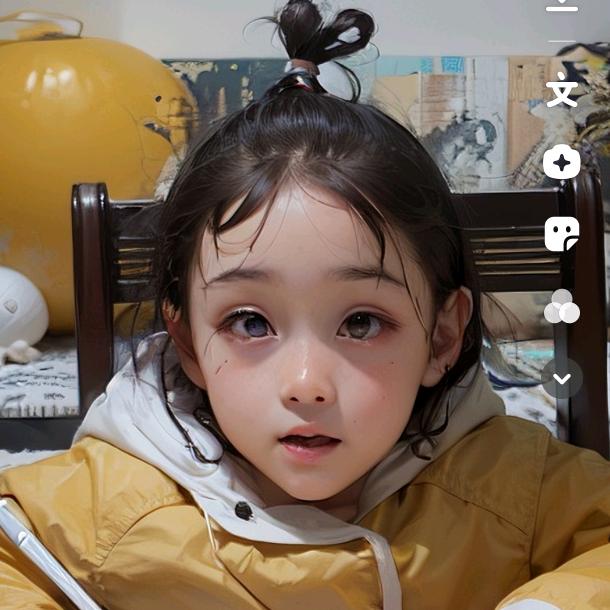Tap the download icon at the top
The height and width of the screenshot is (610, 610).
point(562,4)
